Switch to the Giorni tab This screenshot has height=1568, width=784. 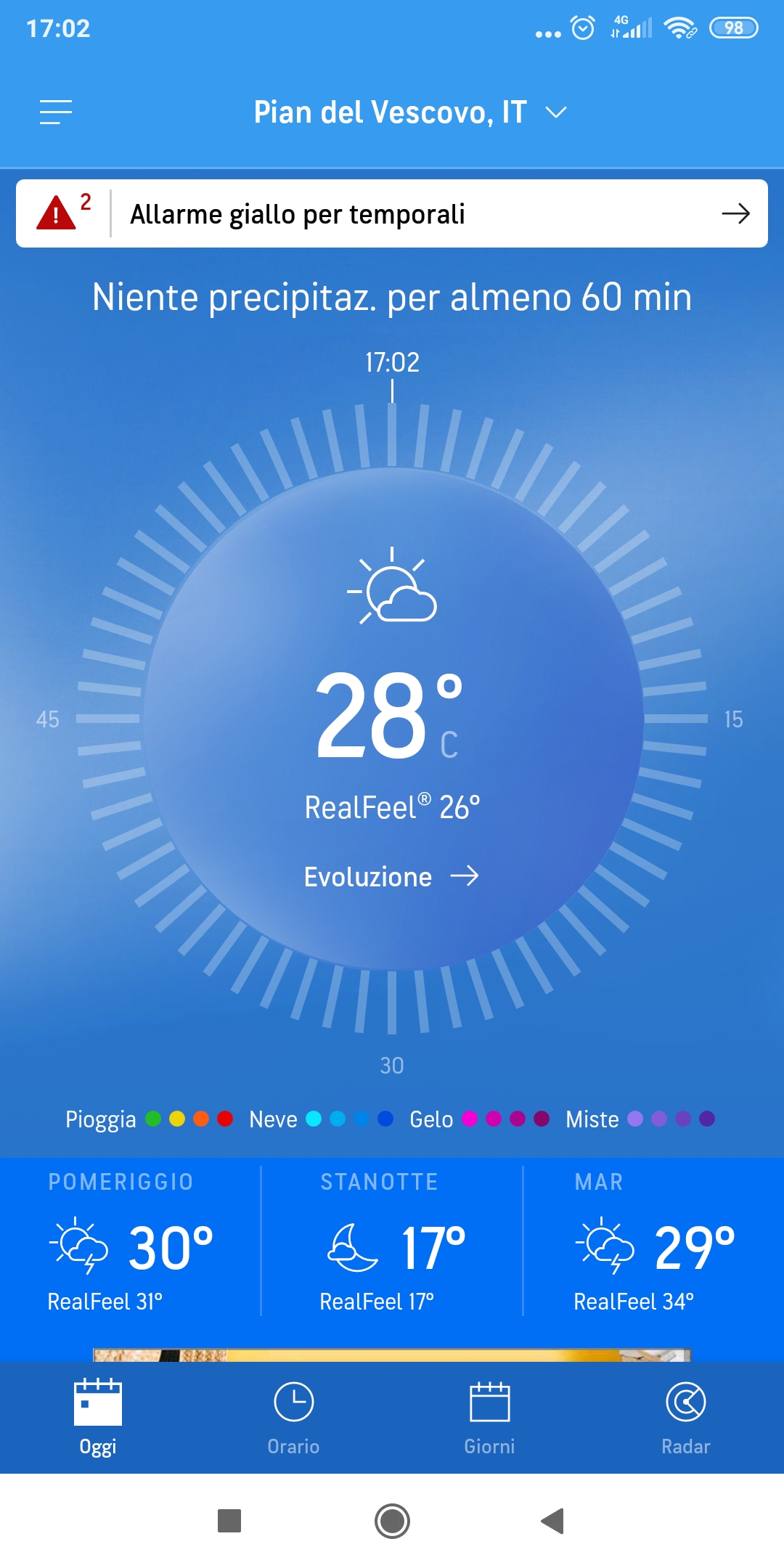tap(490, 1418)
